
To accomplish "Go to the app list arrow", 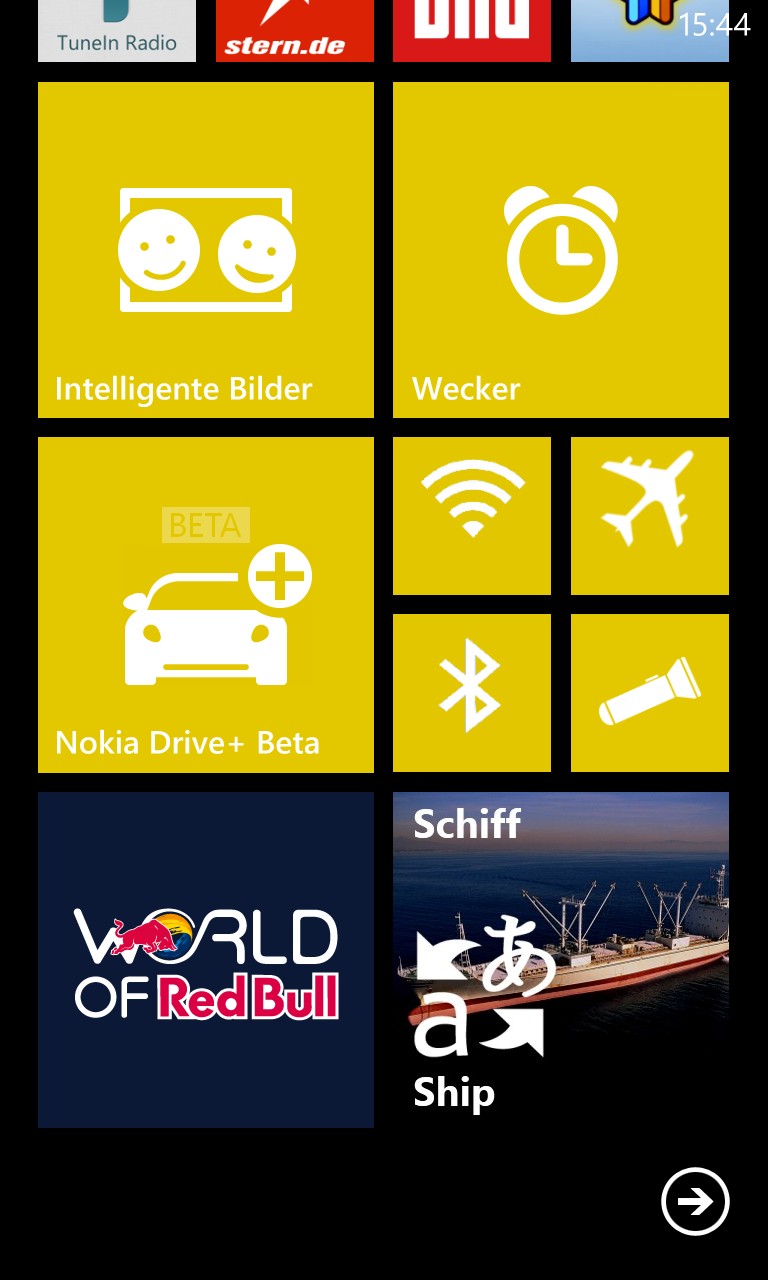I will (695, 1201).
